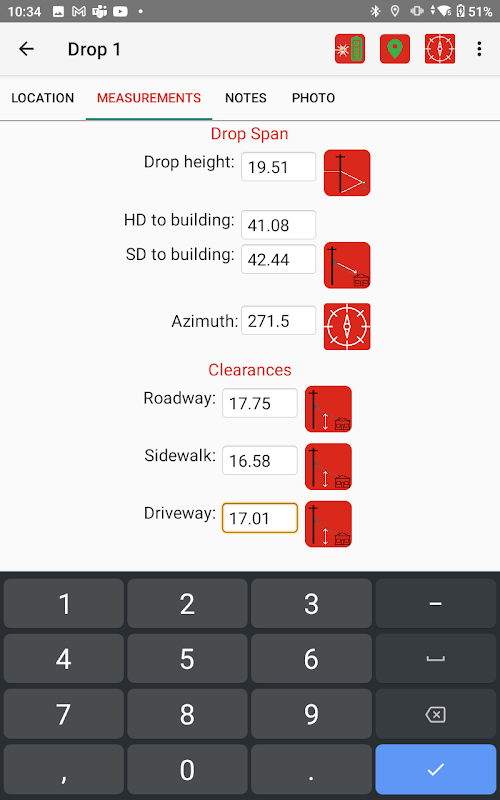This screenshot has height=800, width=500.
Task: Switch to the Location tab
Action: click(43, 98)
